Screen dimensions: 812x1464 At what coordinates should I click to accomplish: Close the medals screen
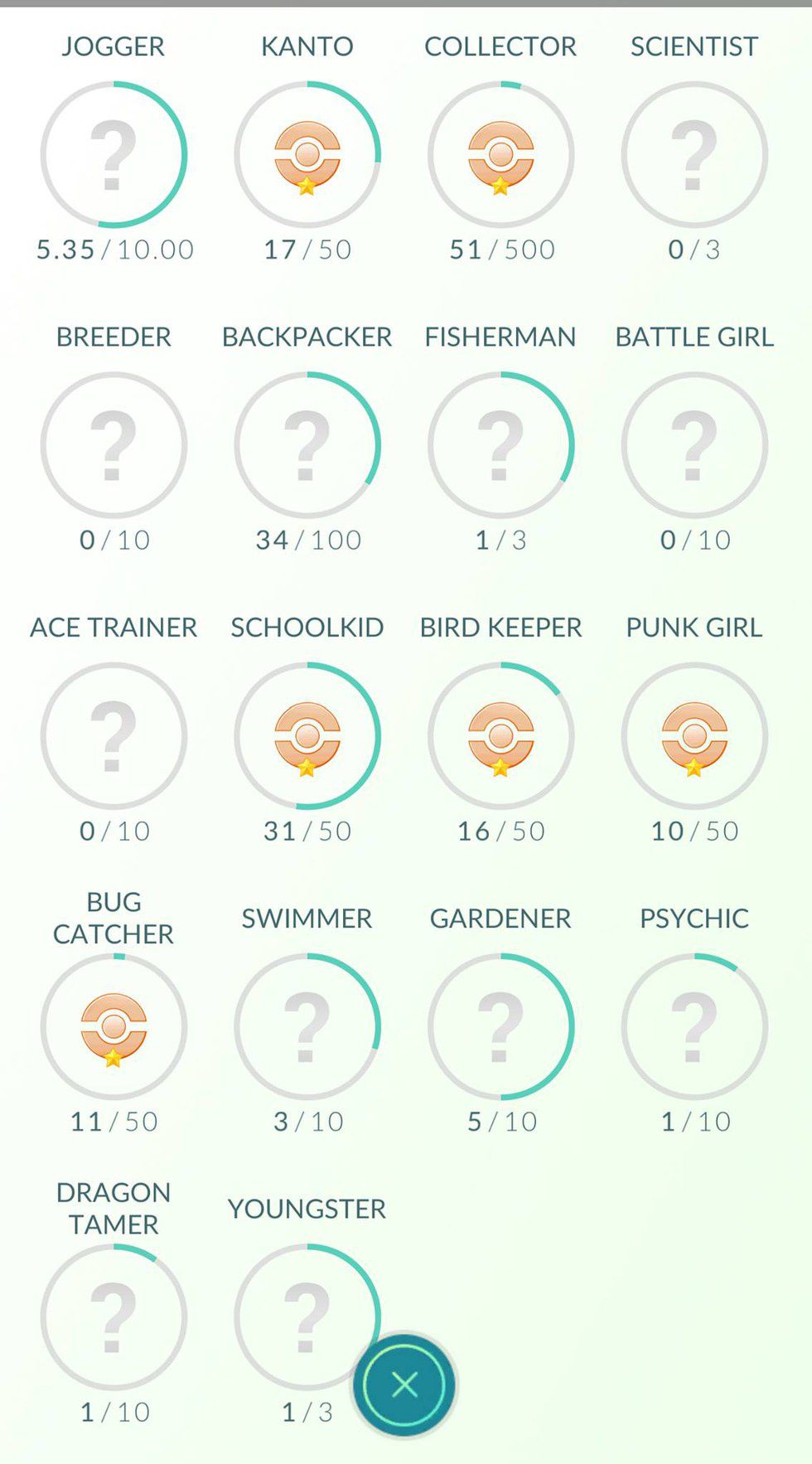(404, 1384)
